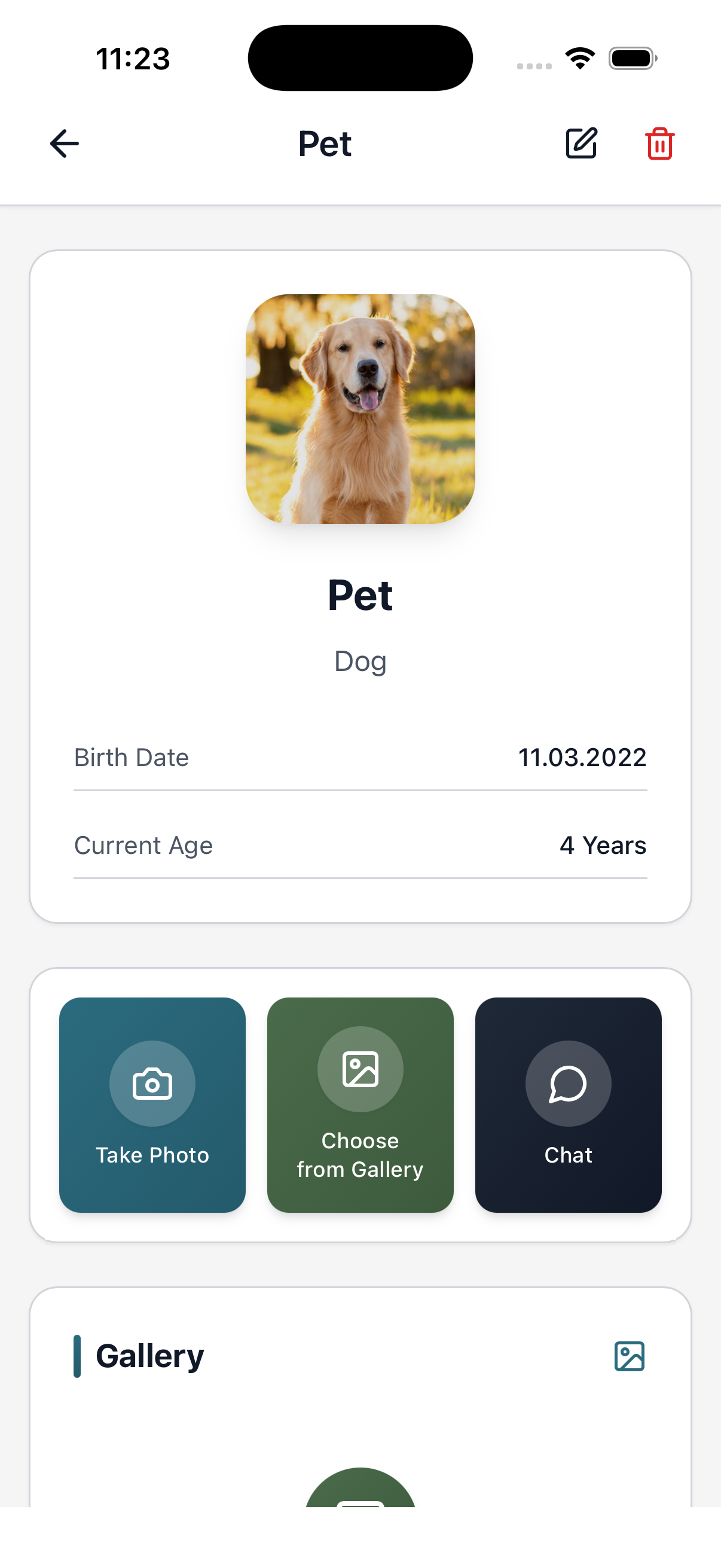Screen dimensions: 721x1568
Task: Open the chat bubble icon
Action: coord(568,1084)
